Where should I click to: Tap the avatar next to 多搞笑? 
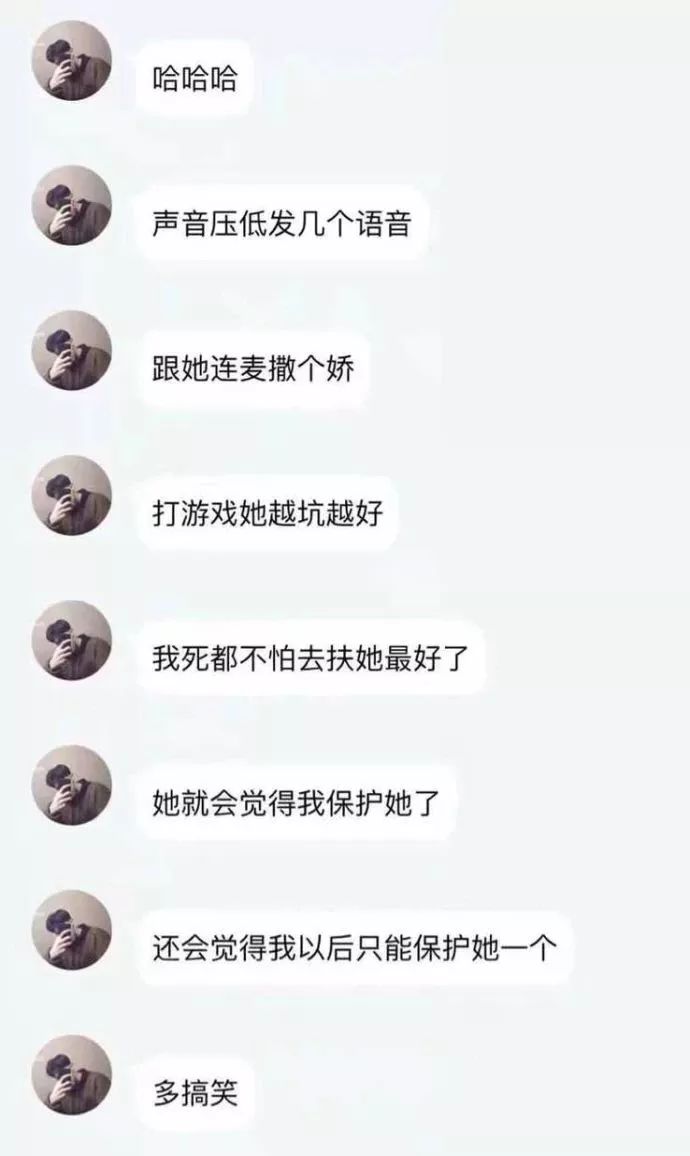pos(72,1075)
